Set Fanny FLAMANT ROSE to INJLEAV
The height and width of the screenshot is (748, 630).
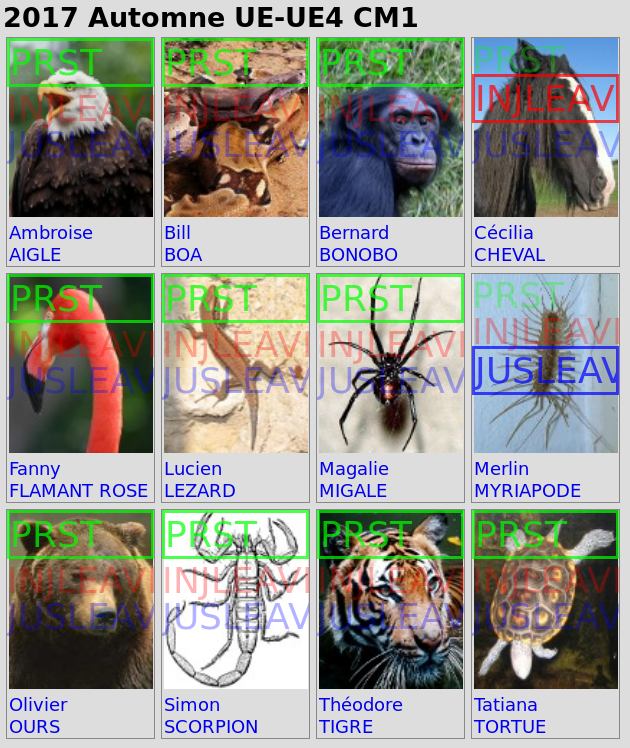pos(80,342)
